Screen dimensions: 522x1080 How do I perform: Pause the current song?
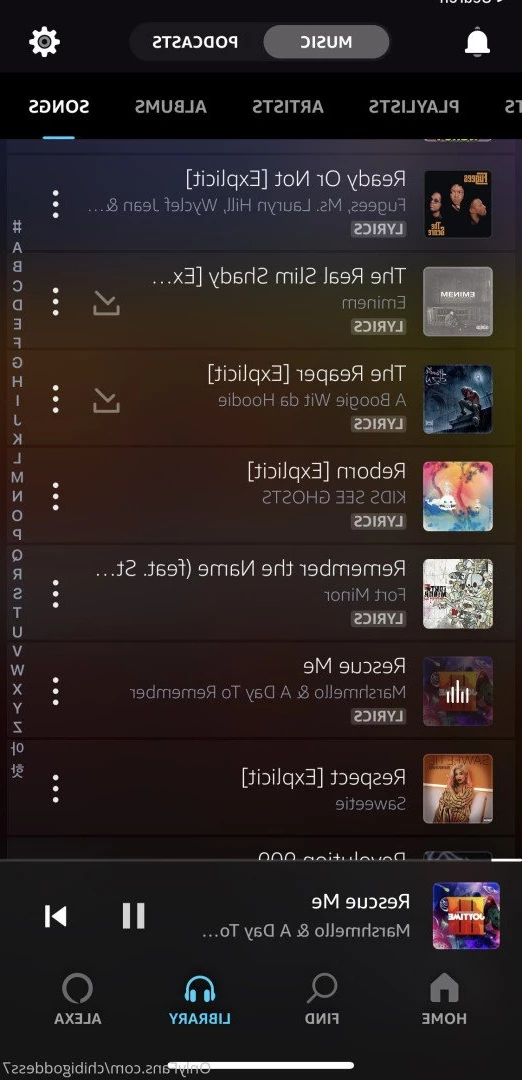[134, 915]
